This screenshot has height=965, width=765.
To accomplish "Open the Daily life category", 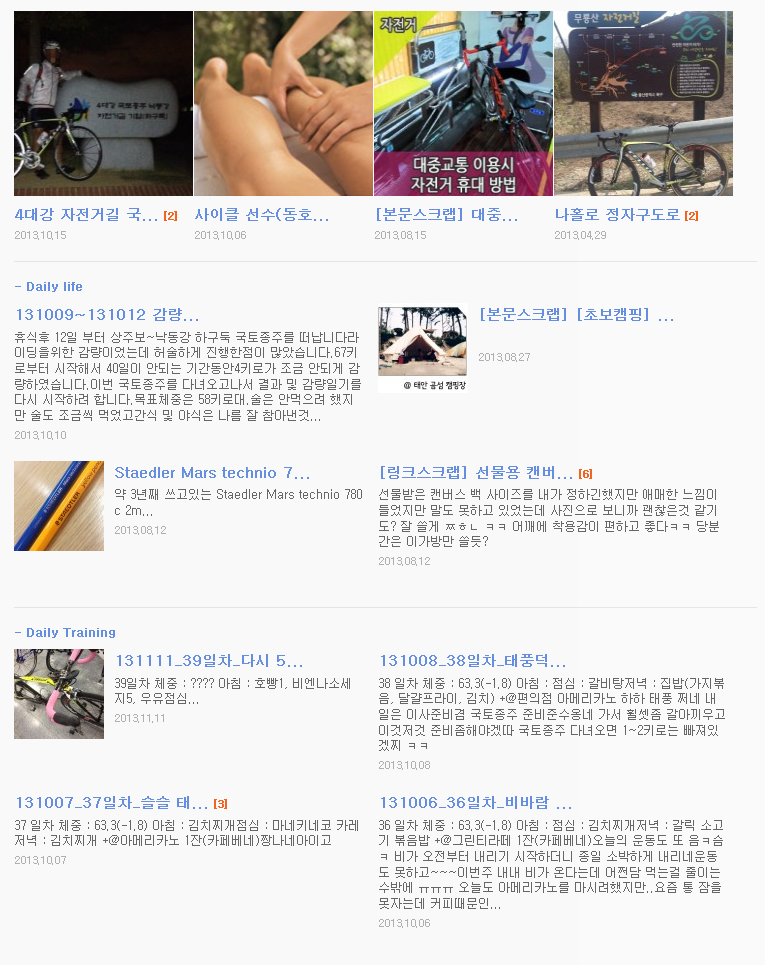I will pos(54,287).
